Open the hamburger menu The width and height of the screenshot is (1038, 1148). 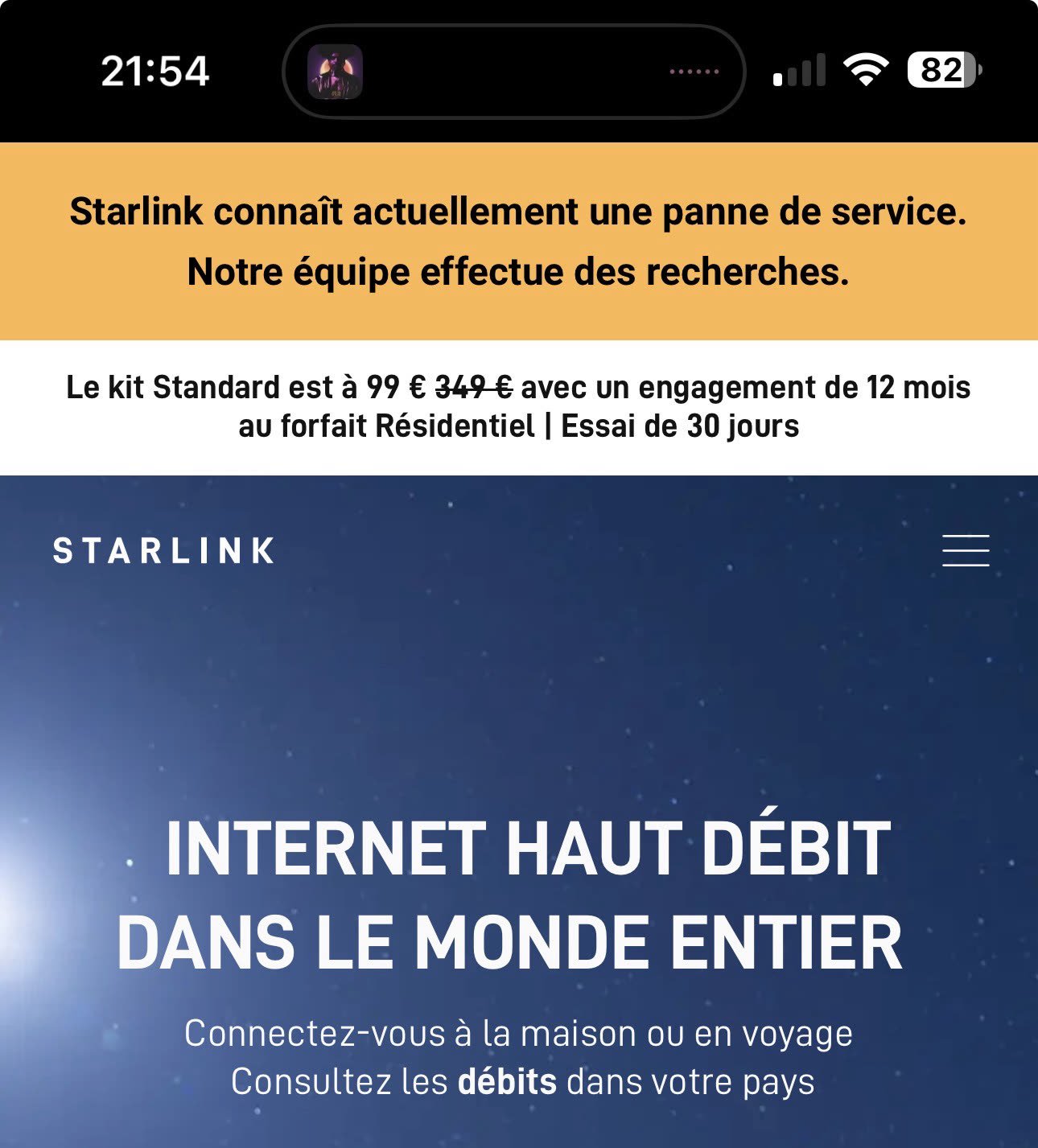point(966,551)
